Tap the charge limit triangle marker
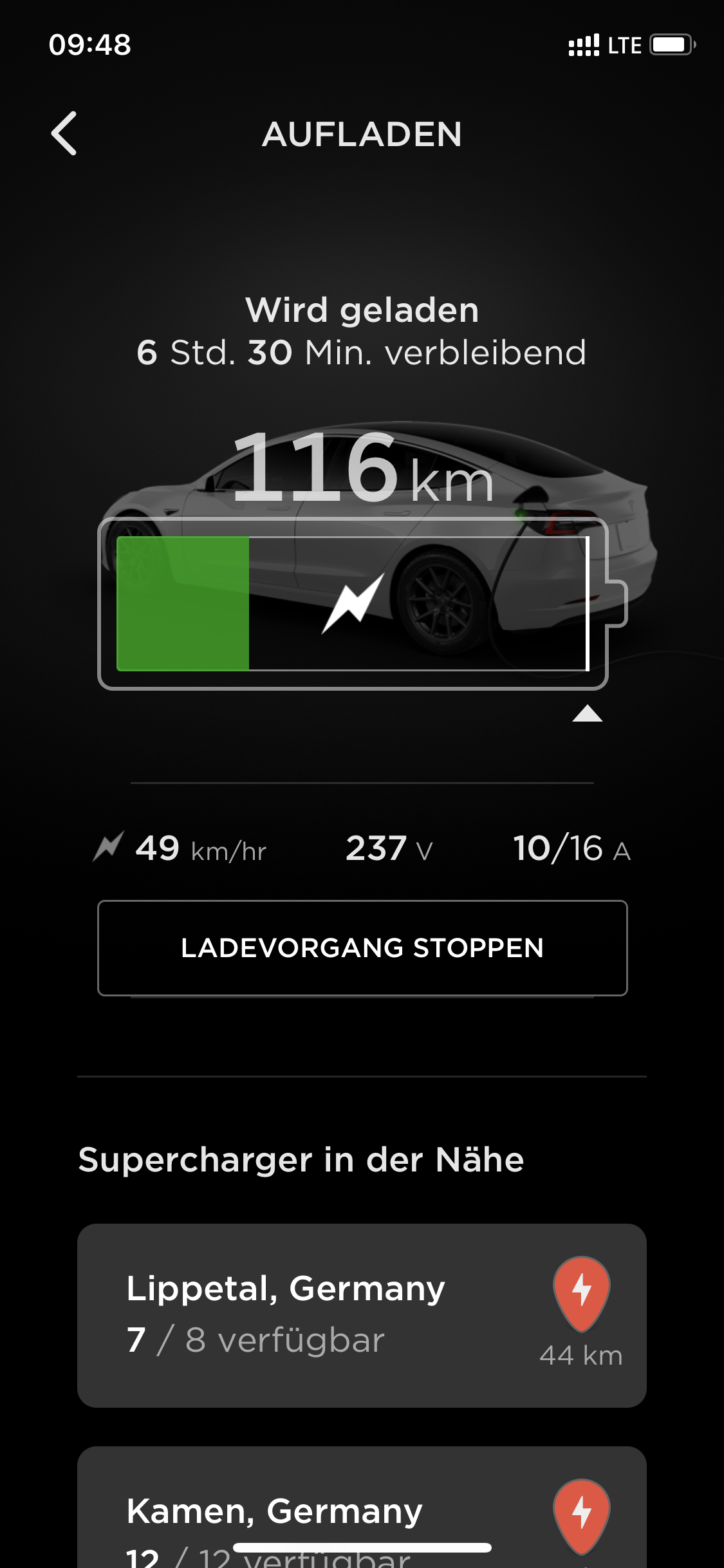 (x=587, y=713)
